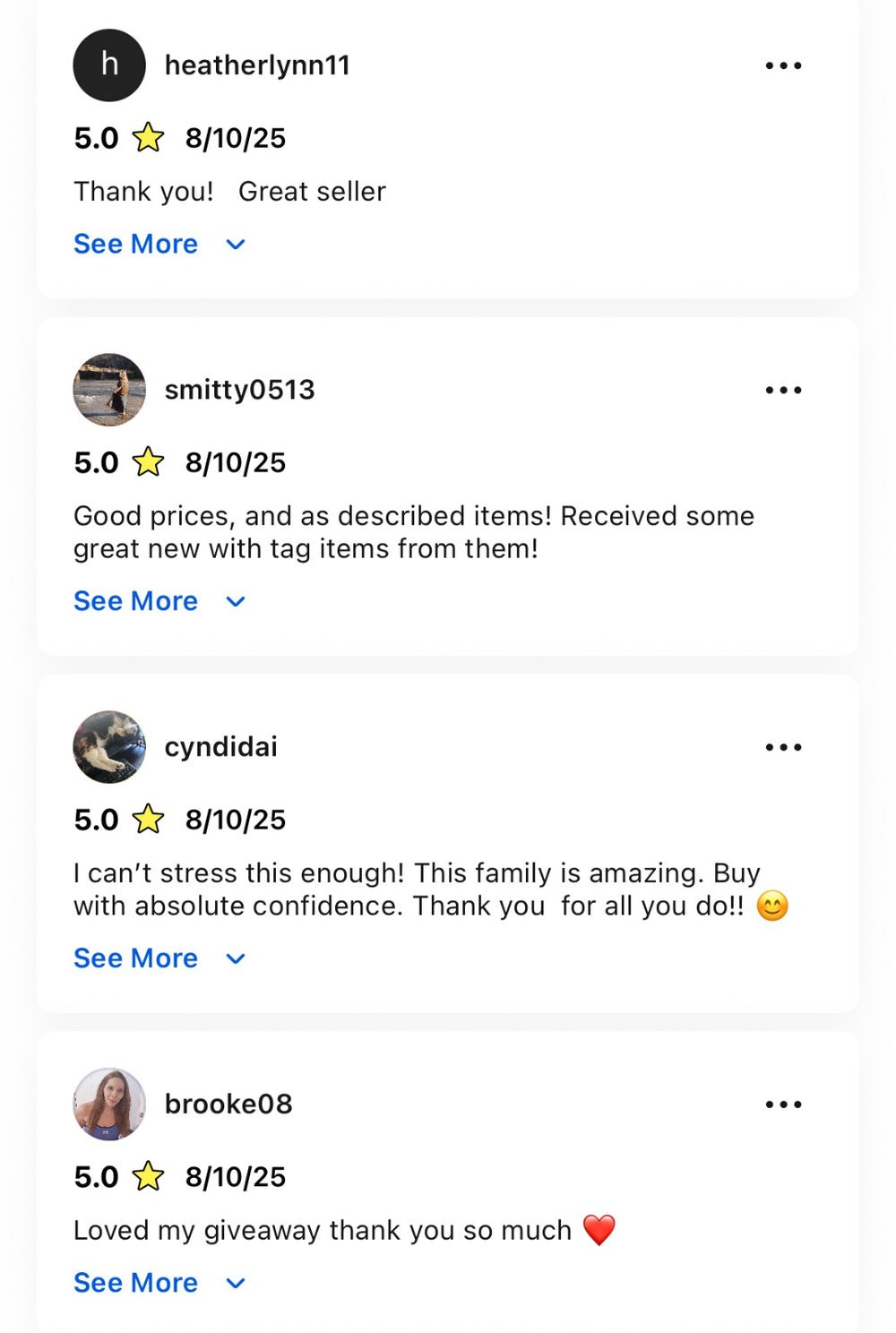The height and width of the screenshot is (1333, 896).
Task: Expand See More under brooke08's review
Action: (159, 1283)
